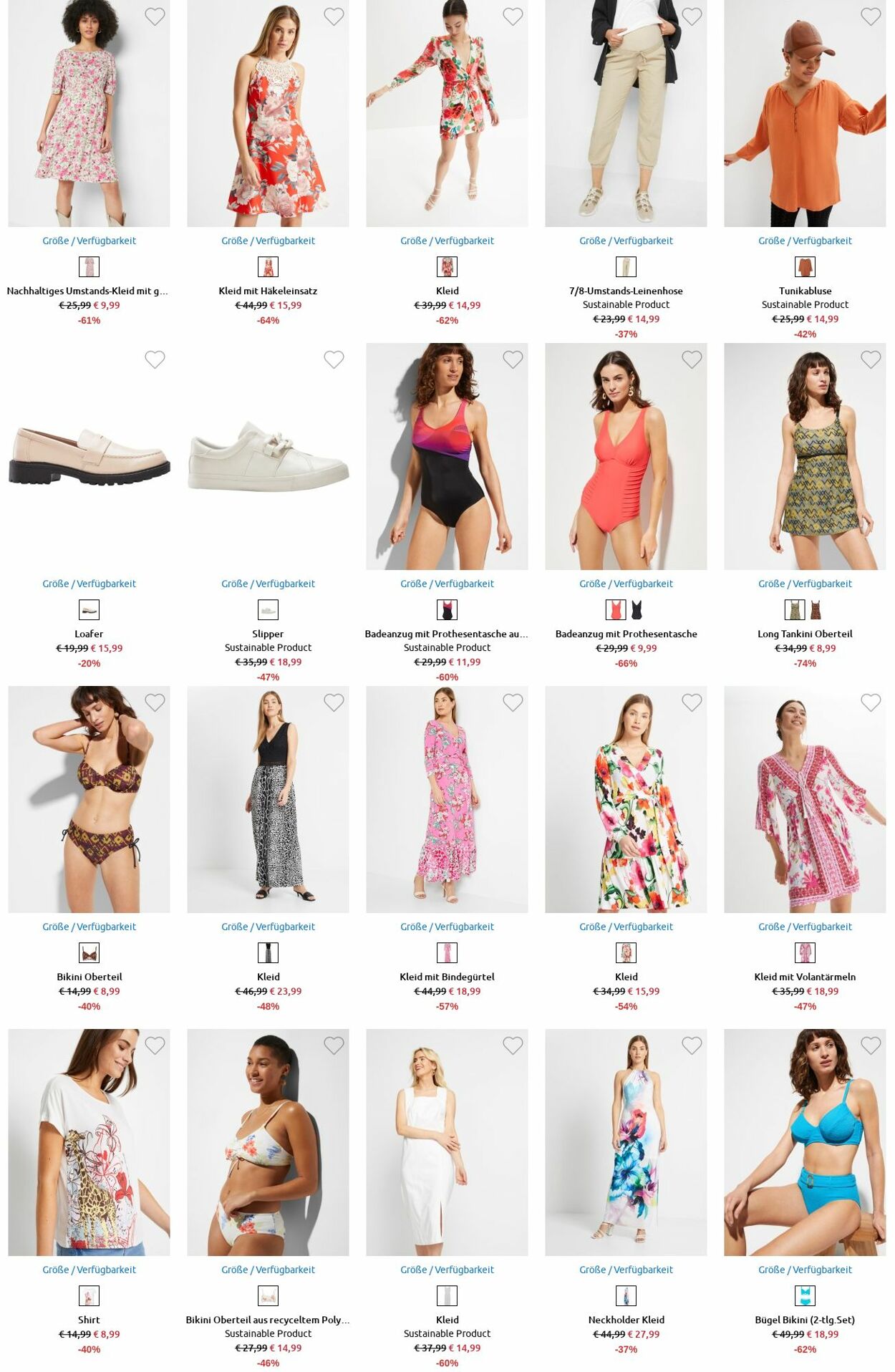Open Größe / Verfügbarkeit for the Shirt
The height and width of the screenshot is (1372, 895).
pos(89,1270)
